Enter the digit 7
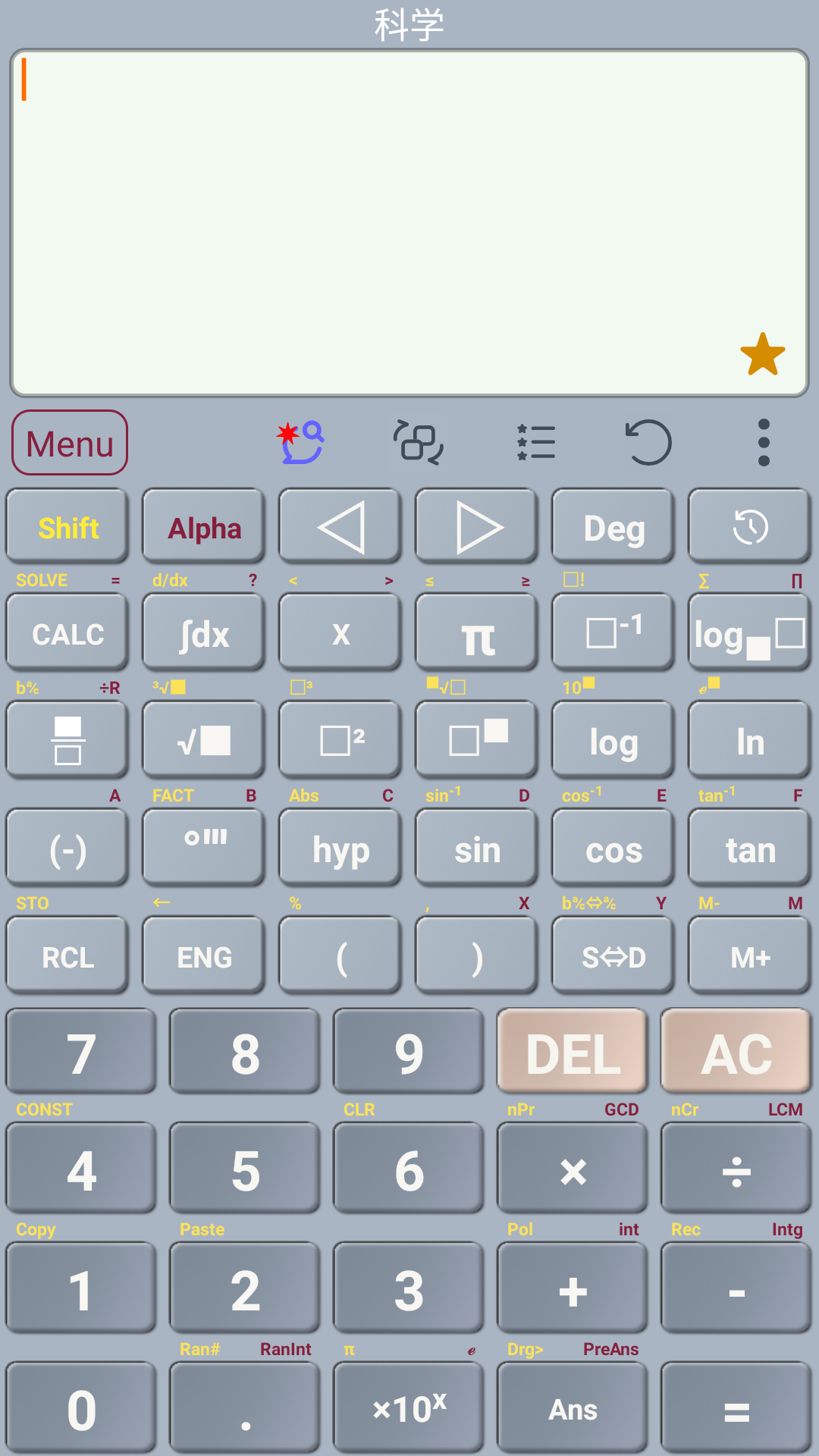Viewport: 819px width, 1456px height. (x=81, y=1053)
